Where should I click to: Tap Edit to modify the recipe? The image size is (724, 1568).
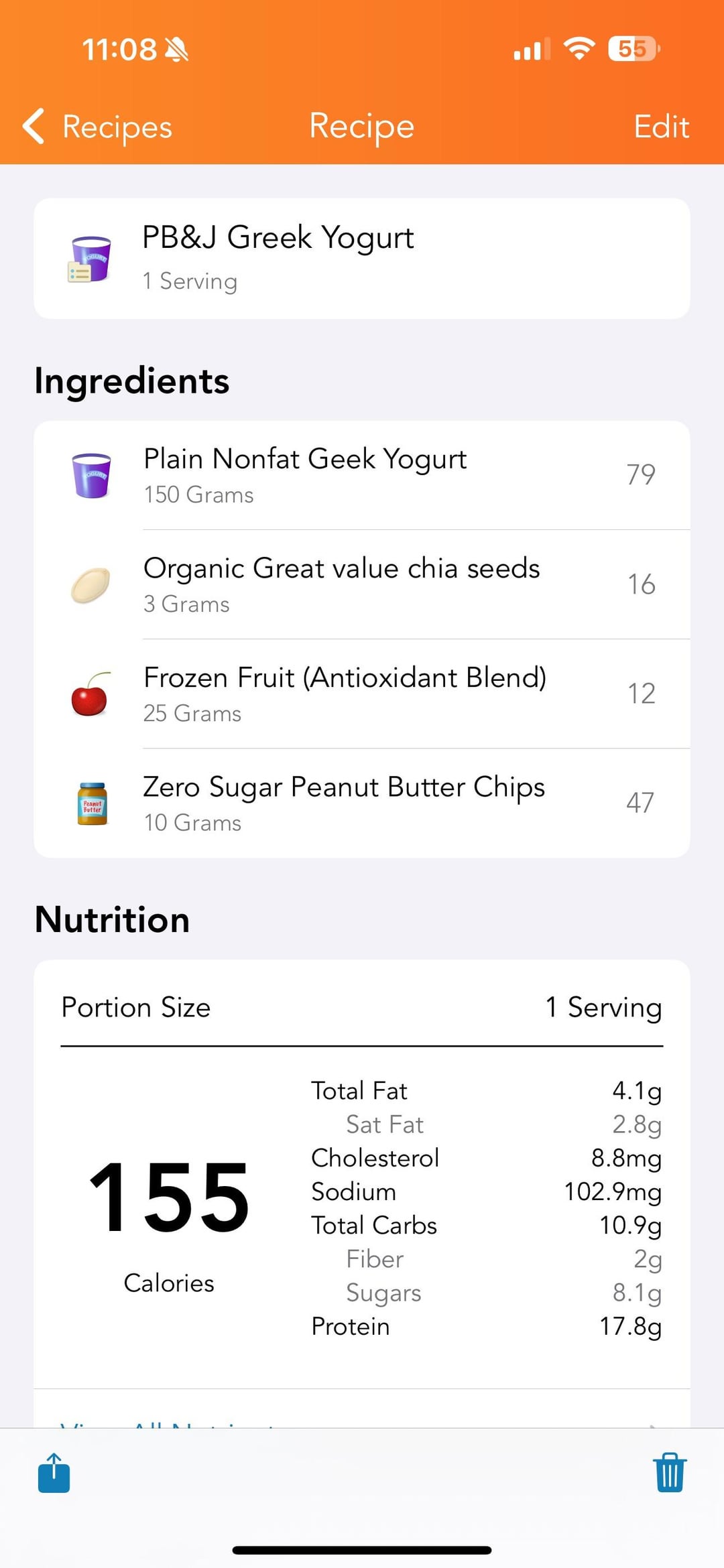(x=661, y=127)
